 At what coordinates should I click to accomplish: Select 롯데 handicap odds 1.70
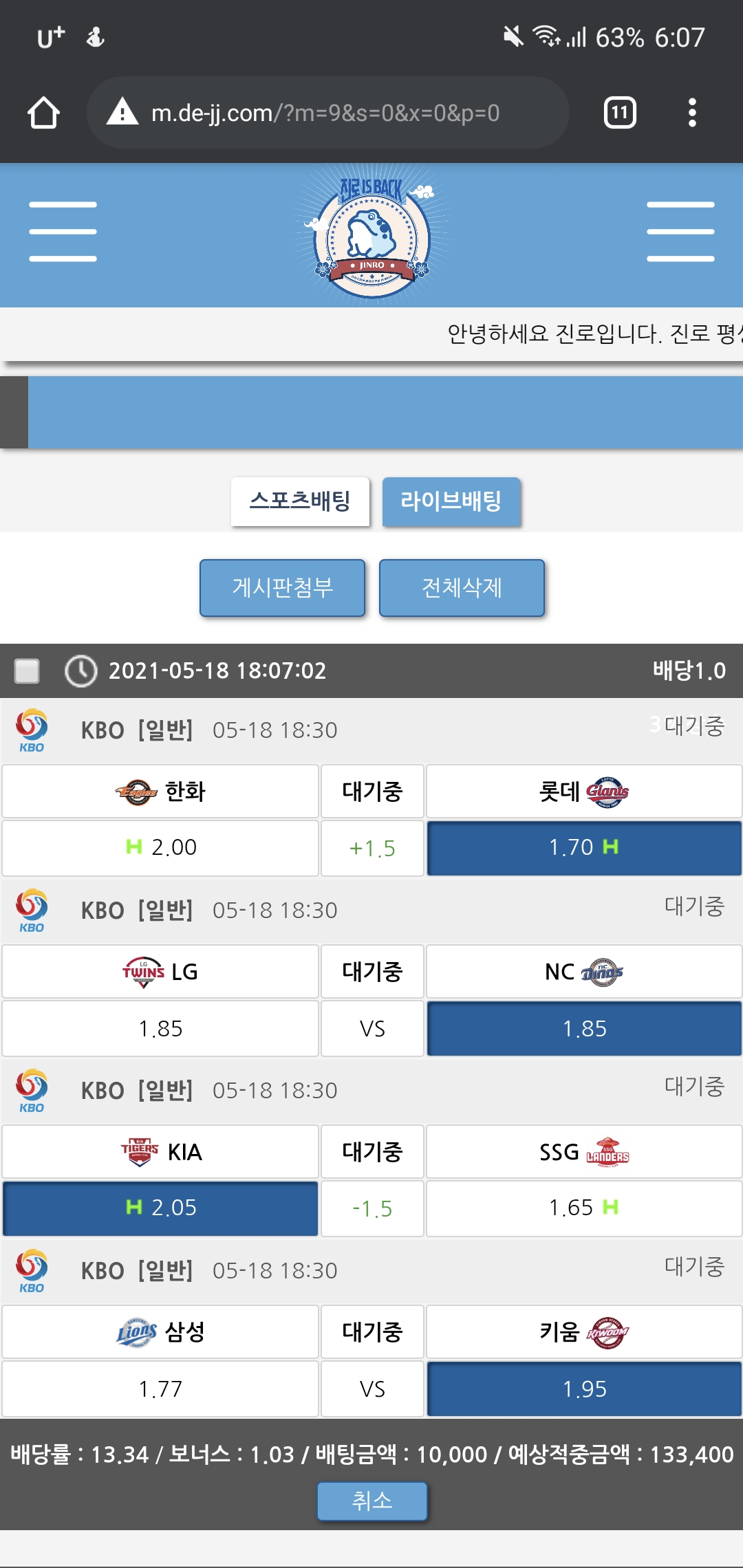583,847
